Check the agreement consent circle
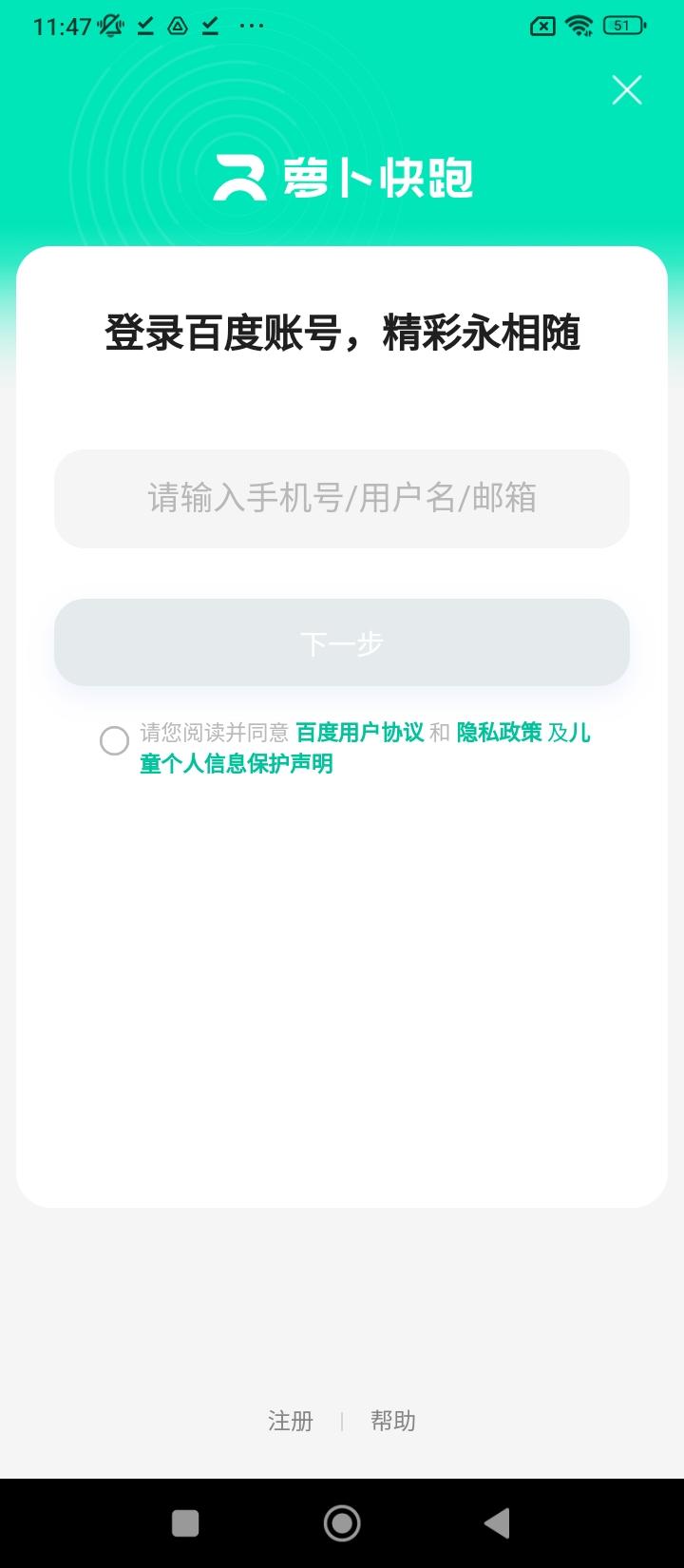684x1568 pixels. 115,741
